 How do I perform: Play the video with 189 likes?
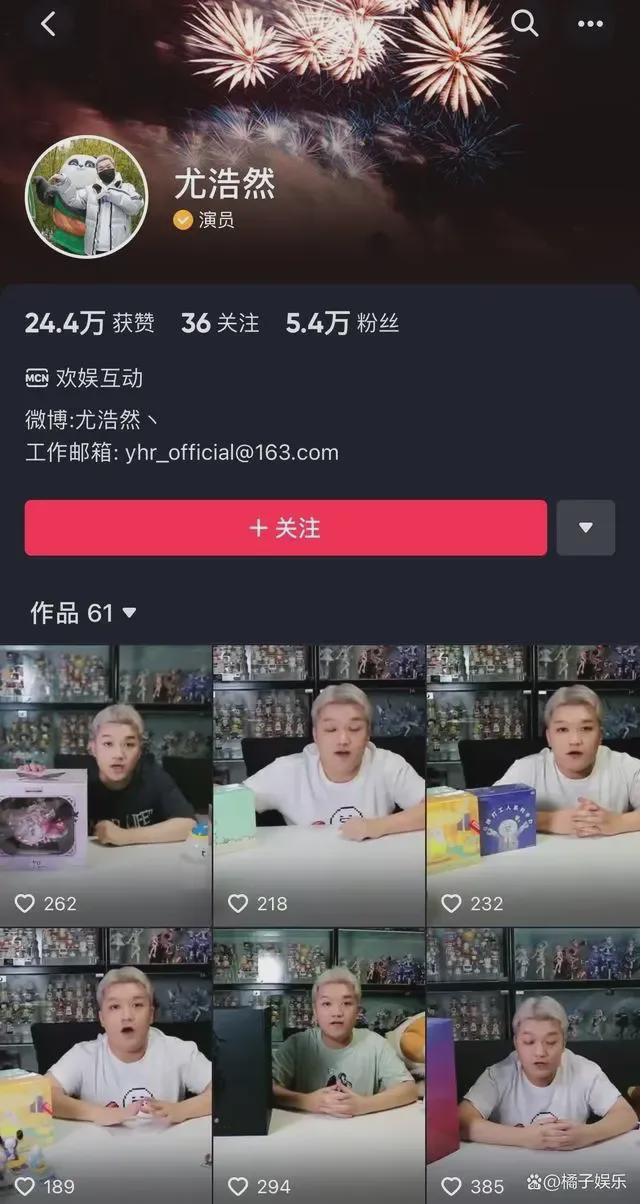pos(105,1065)
